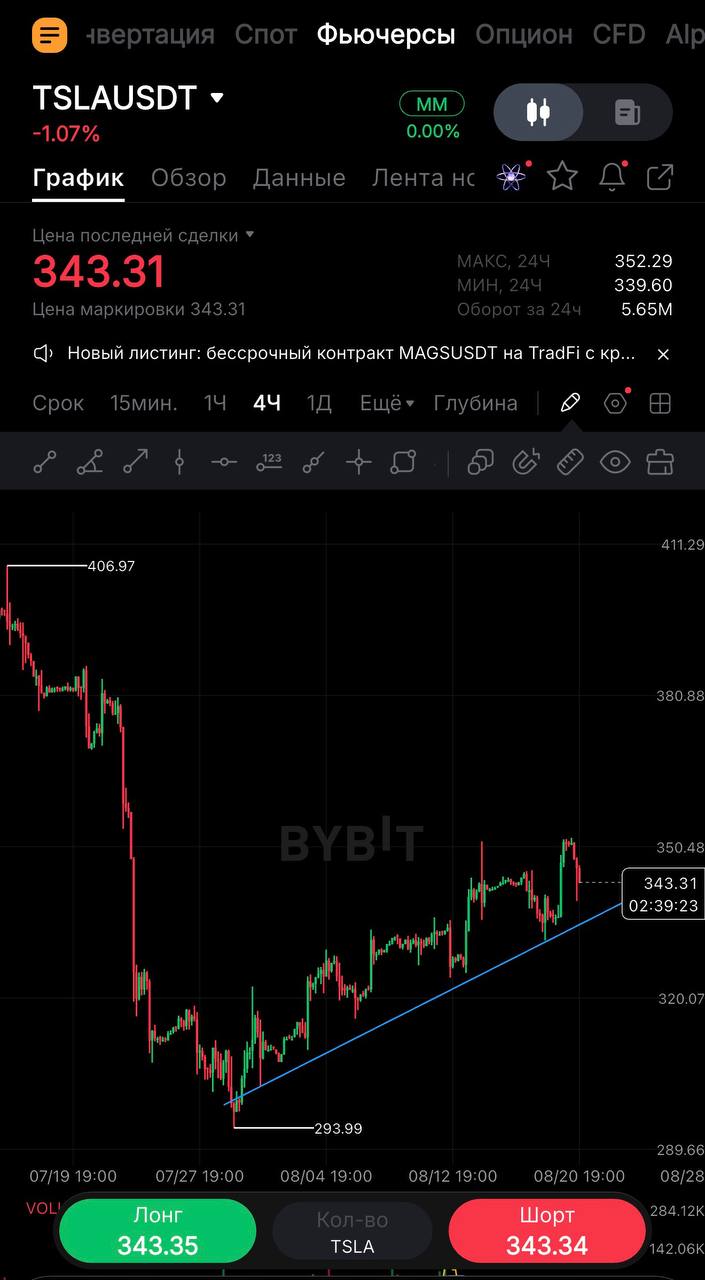705x1280 pixels.
Task: Select the 1Д timeframe
Action: pos(319,403)
